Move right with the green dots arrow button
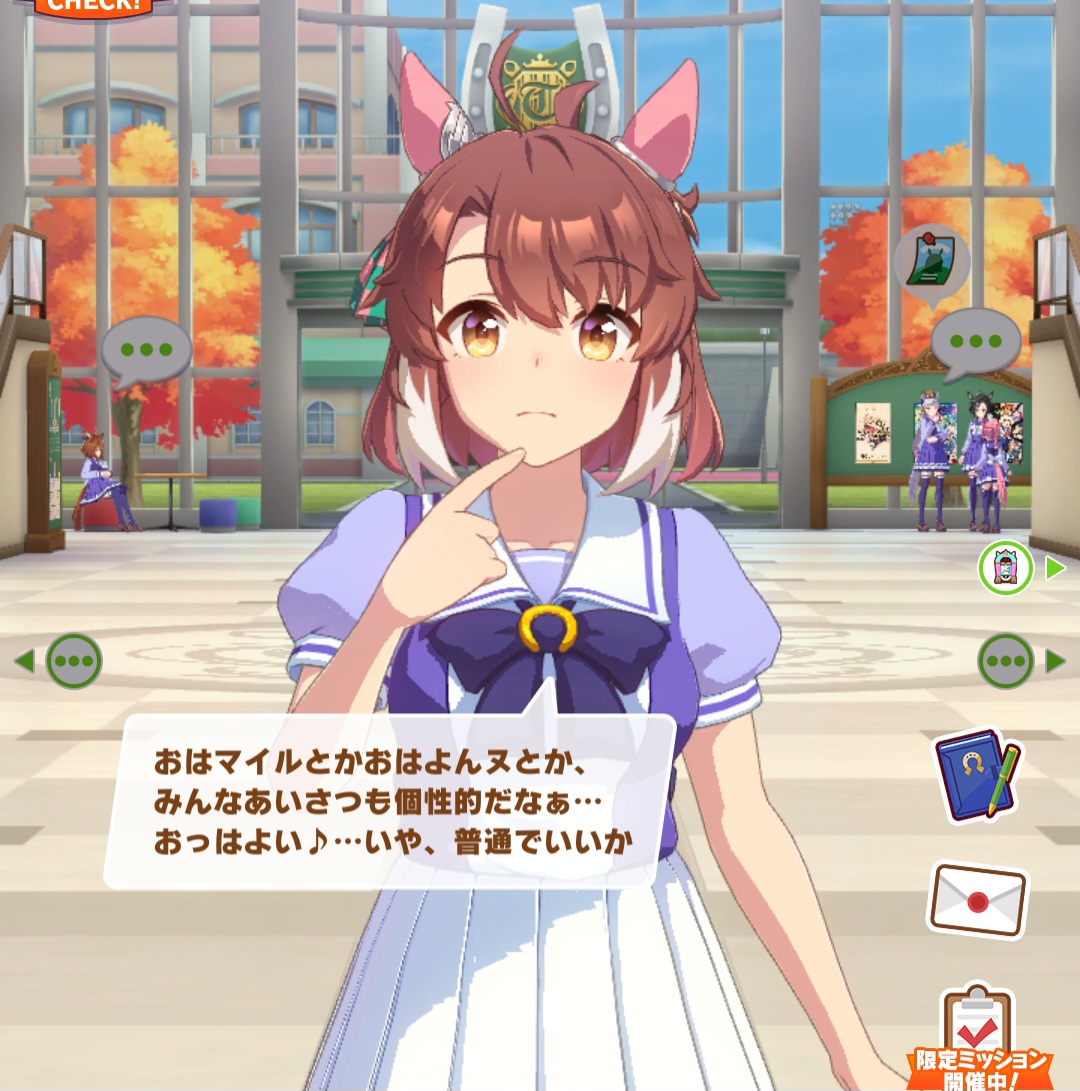 pyautogui.click(x=1022, y=661)
